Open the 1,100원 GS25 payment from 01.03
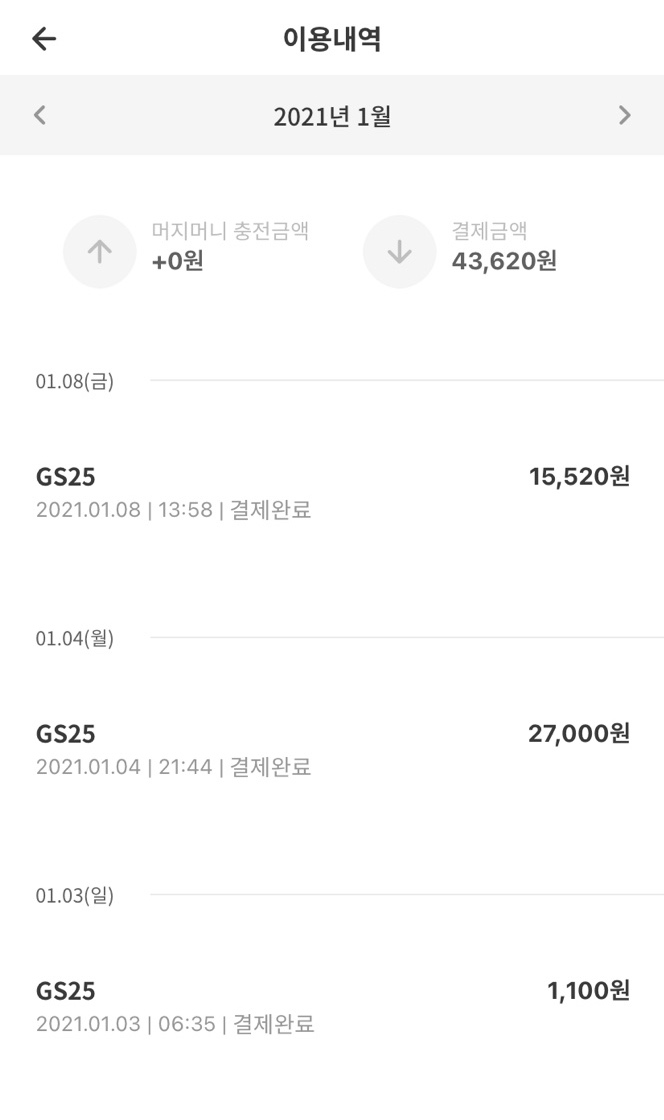Viewport: 664px width, 1120px height. pos(332,1006)
